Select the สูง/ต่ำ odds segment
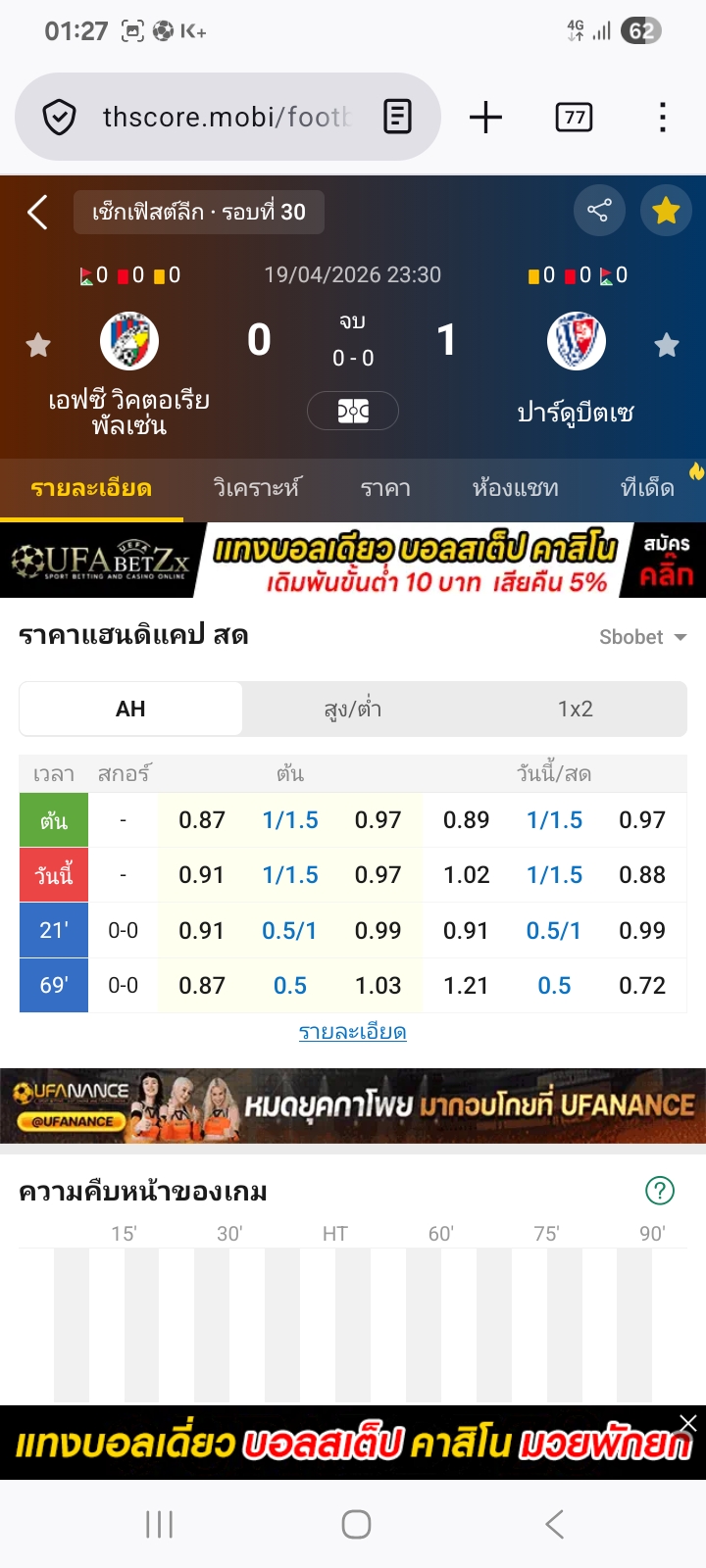The image size is (706, 1568). pyautogui.click(x=353, y=709)
